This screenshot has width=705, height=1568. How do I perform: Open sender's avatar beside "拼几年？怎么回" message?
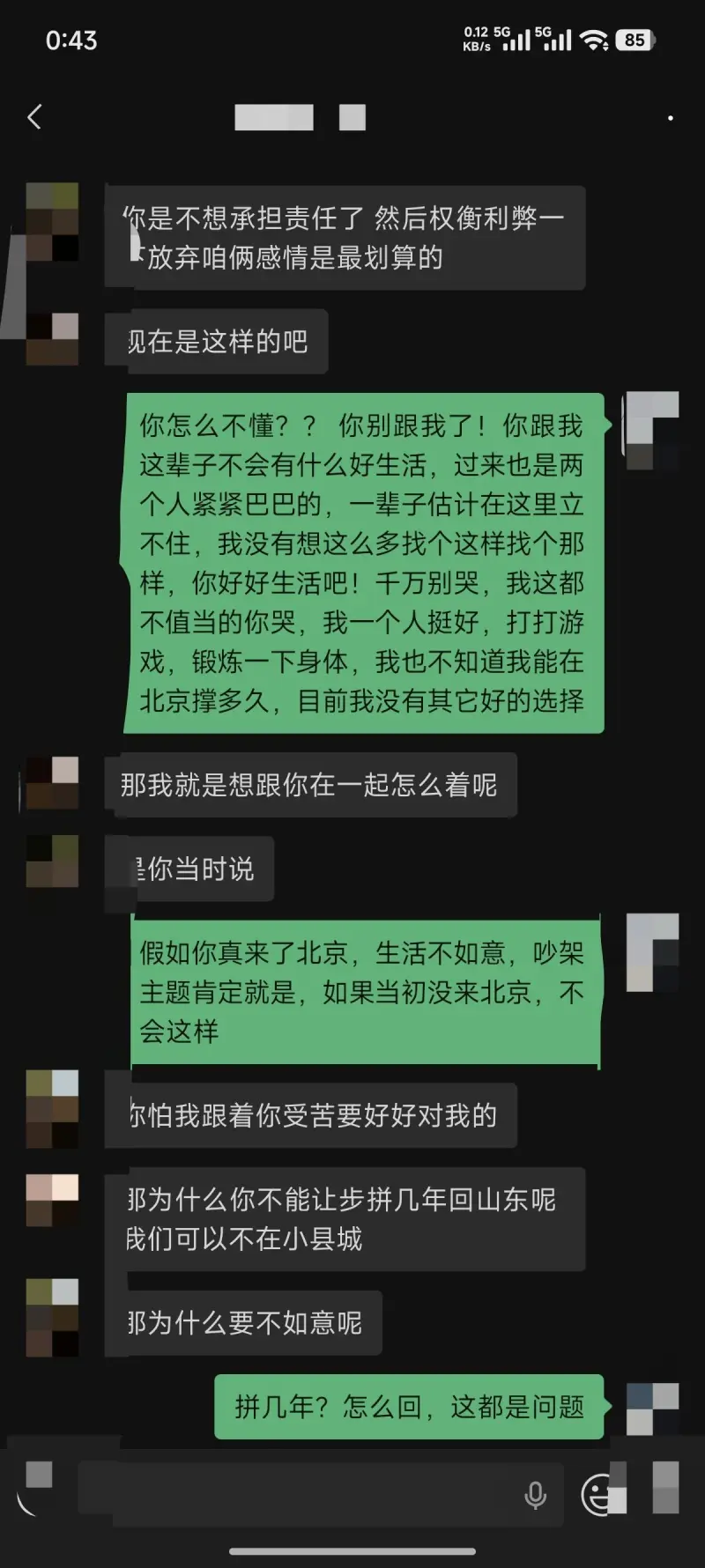pos(652,1409)
